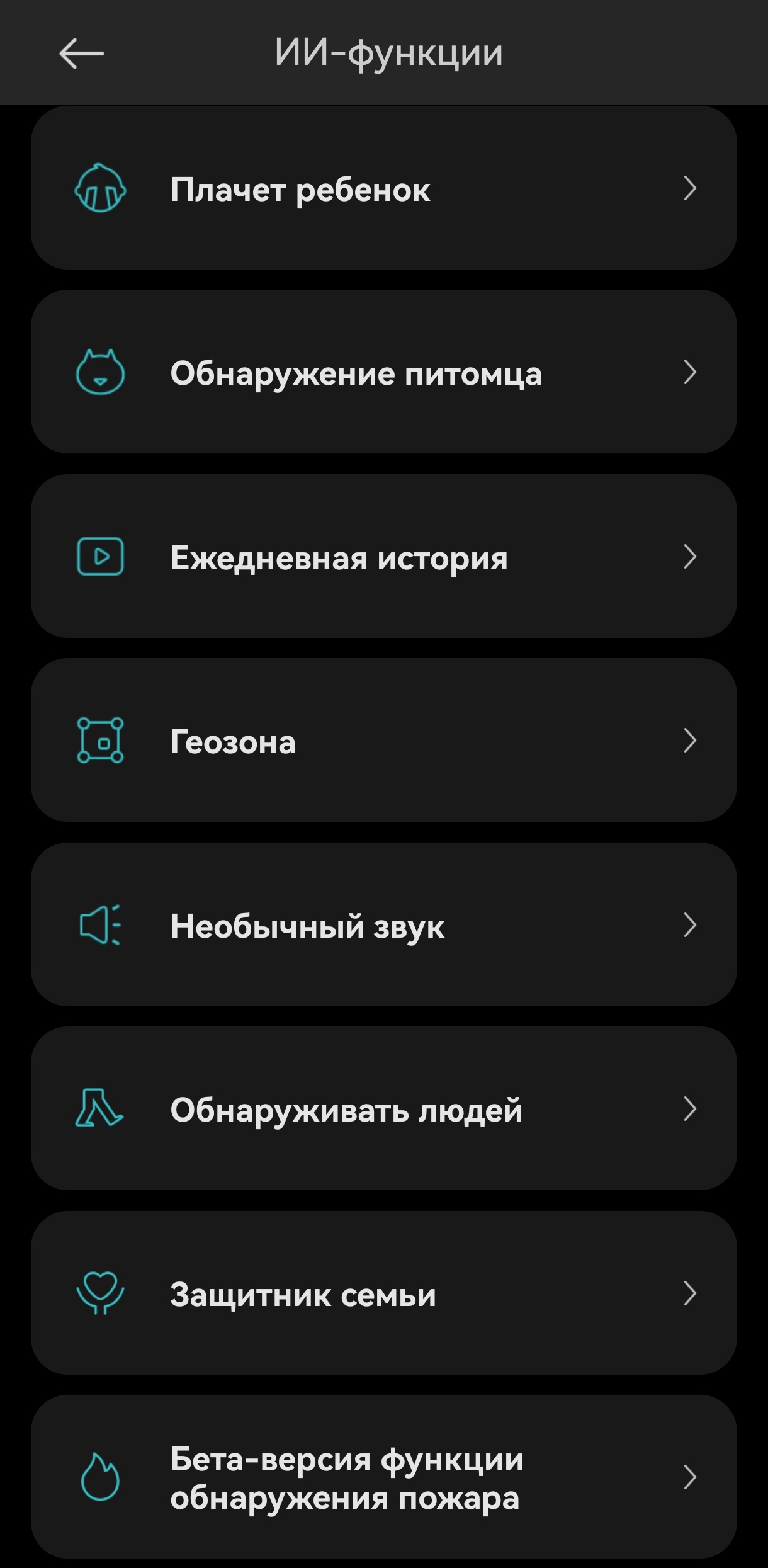Viewport: 768px width, 1568px height.
Task: Select the Защитник семьи row
Action: point(383,1293)
